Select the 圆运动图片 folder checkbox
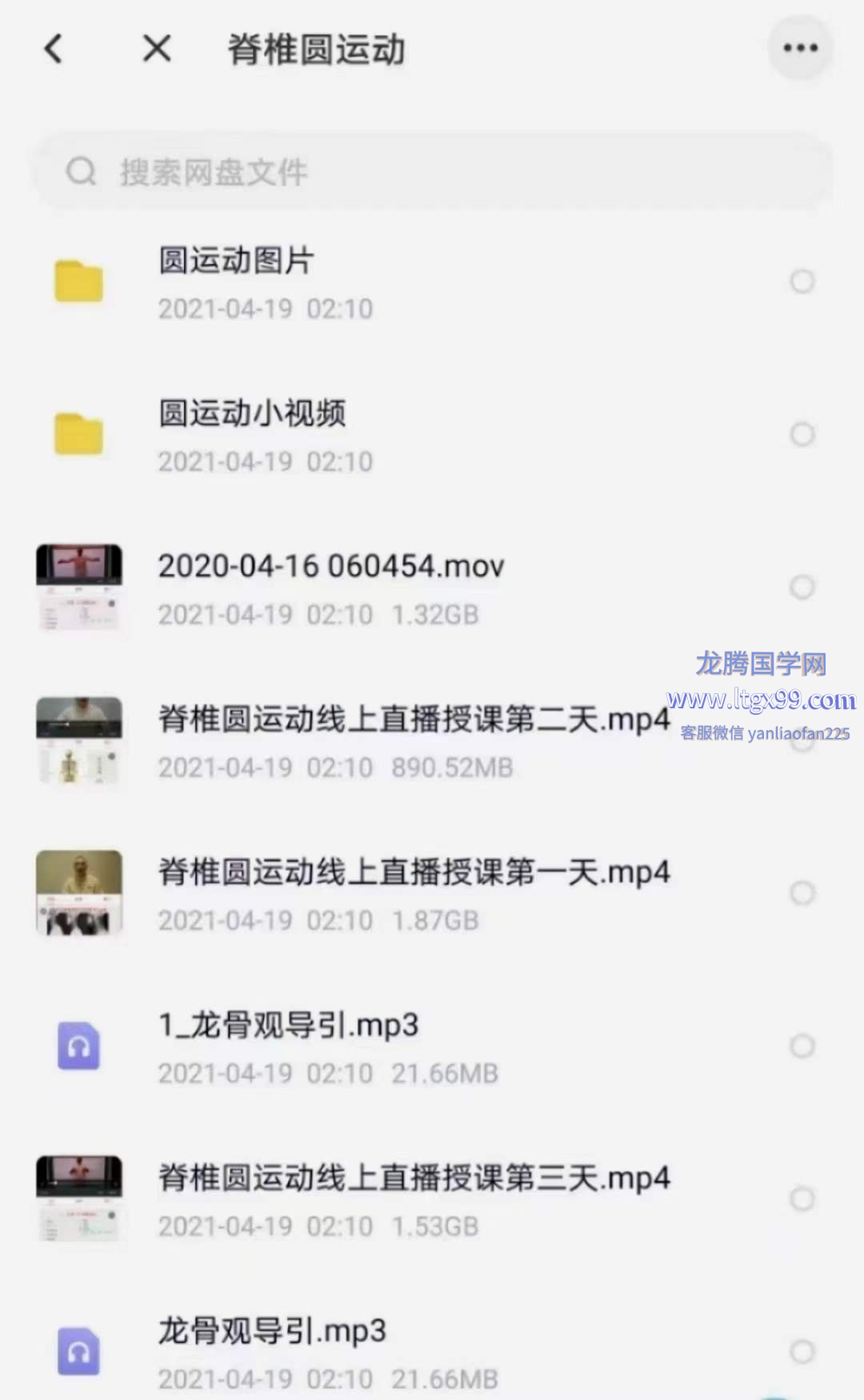The height and width of the screenshot is (1400, 864). click(802, 281)
